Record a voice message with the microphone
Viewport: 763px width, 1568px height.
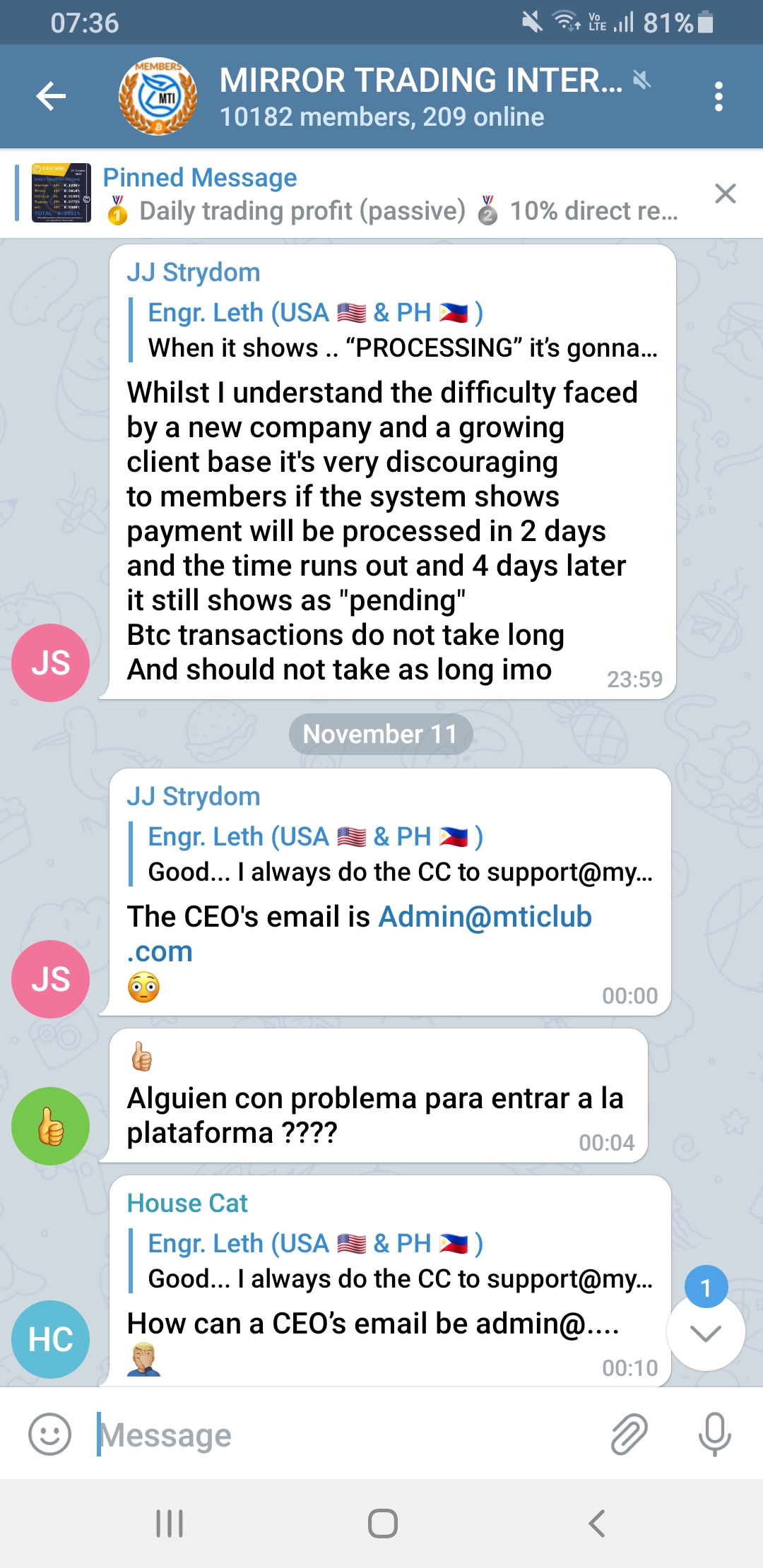click(714, 1435)
